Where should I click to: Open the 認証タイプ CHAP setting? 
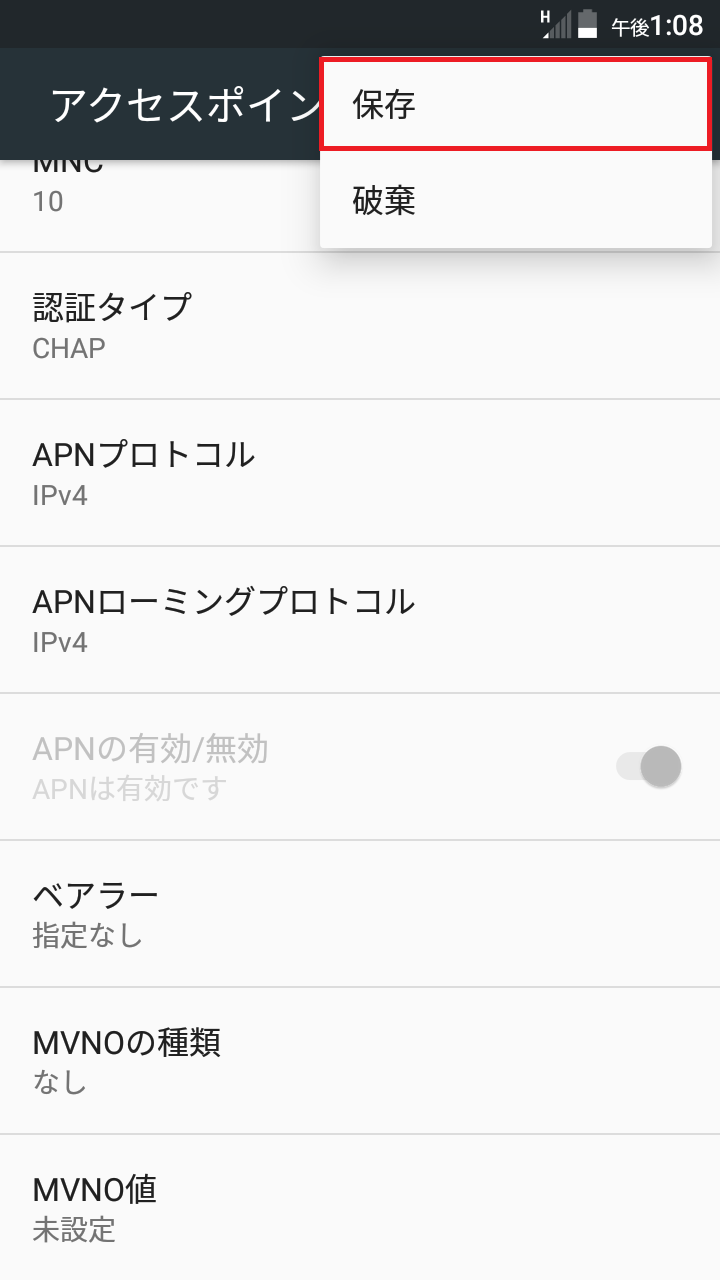360,325
